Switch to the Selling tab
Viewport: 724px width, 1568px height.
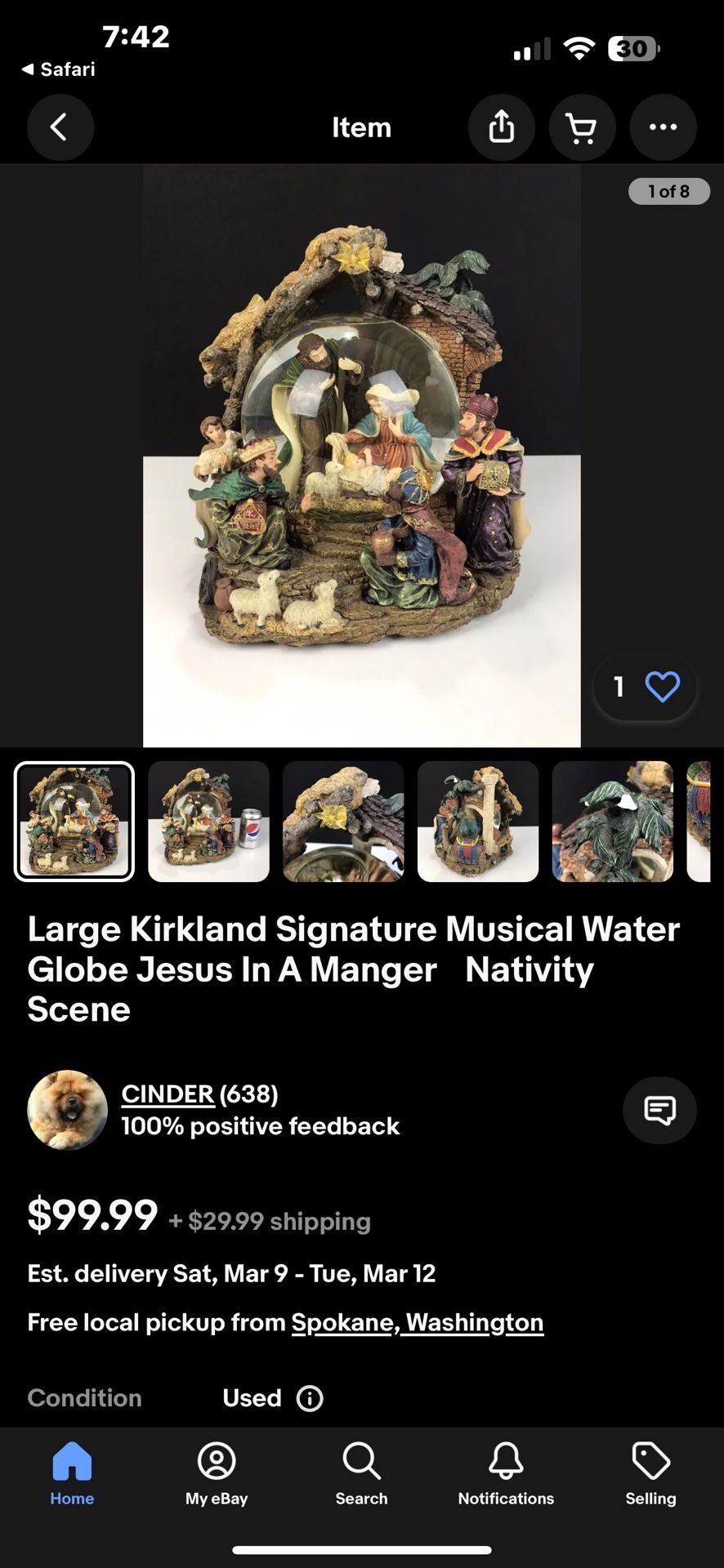[650, 1473]
